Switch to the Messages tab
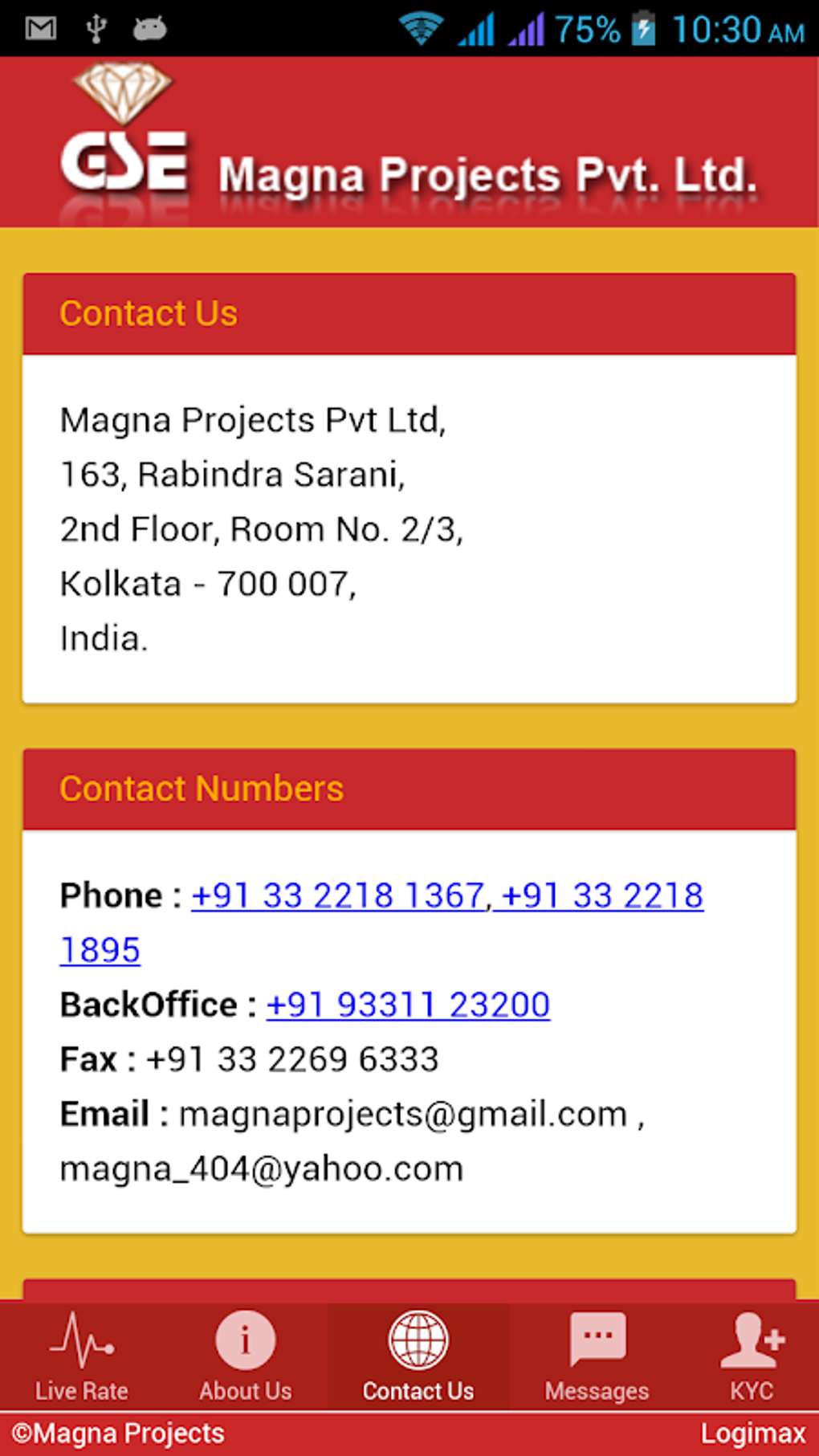The image size is (819, 1456). click(597, 1357)
